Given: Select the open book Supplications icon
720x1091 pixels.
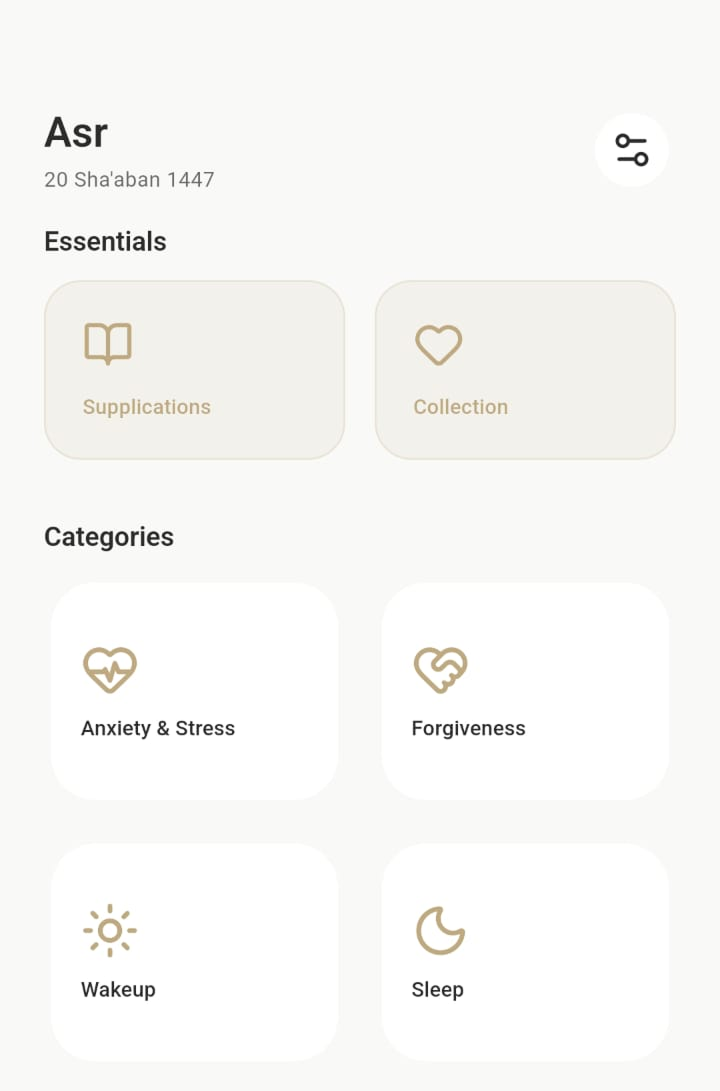Looking at the screenshot, I should [x=108, y=343].
